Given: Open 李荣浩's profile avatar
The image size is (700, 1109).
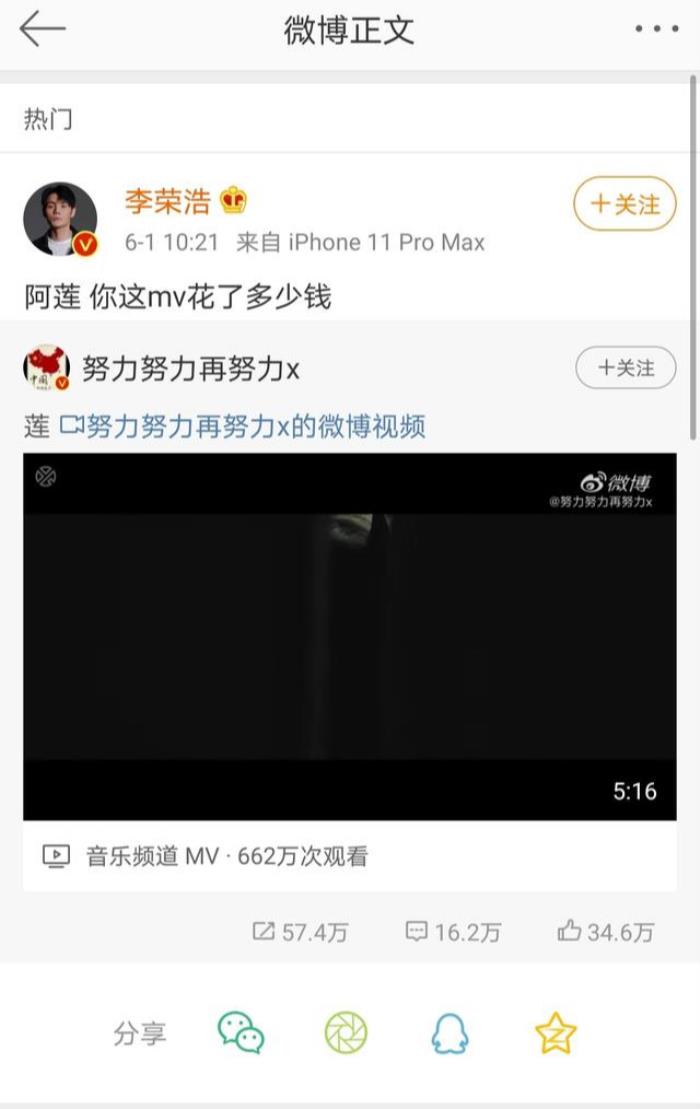Looking at the screenshot, I should click(60, 218).
